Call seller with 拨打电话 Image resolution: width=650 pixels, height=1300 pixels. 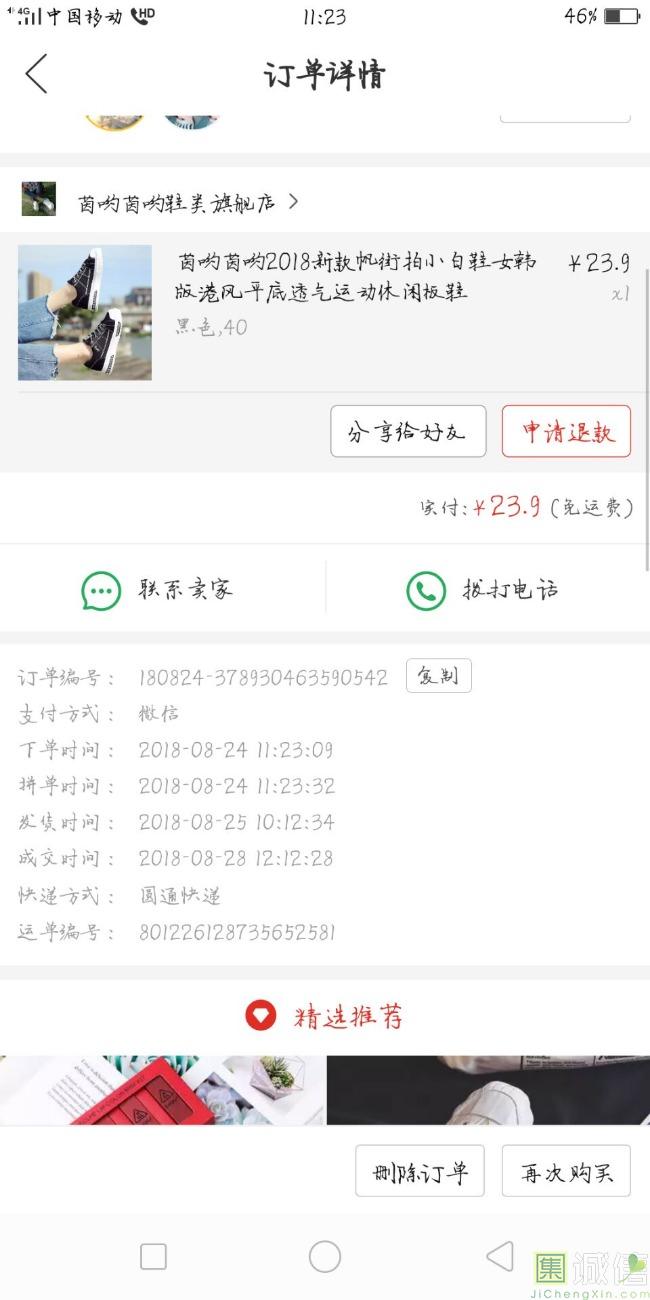[x=483, y=590]
